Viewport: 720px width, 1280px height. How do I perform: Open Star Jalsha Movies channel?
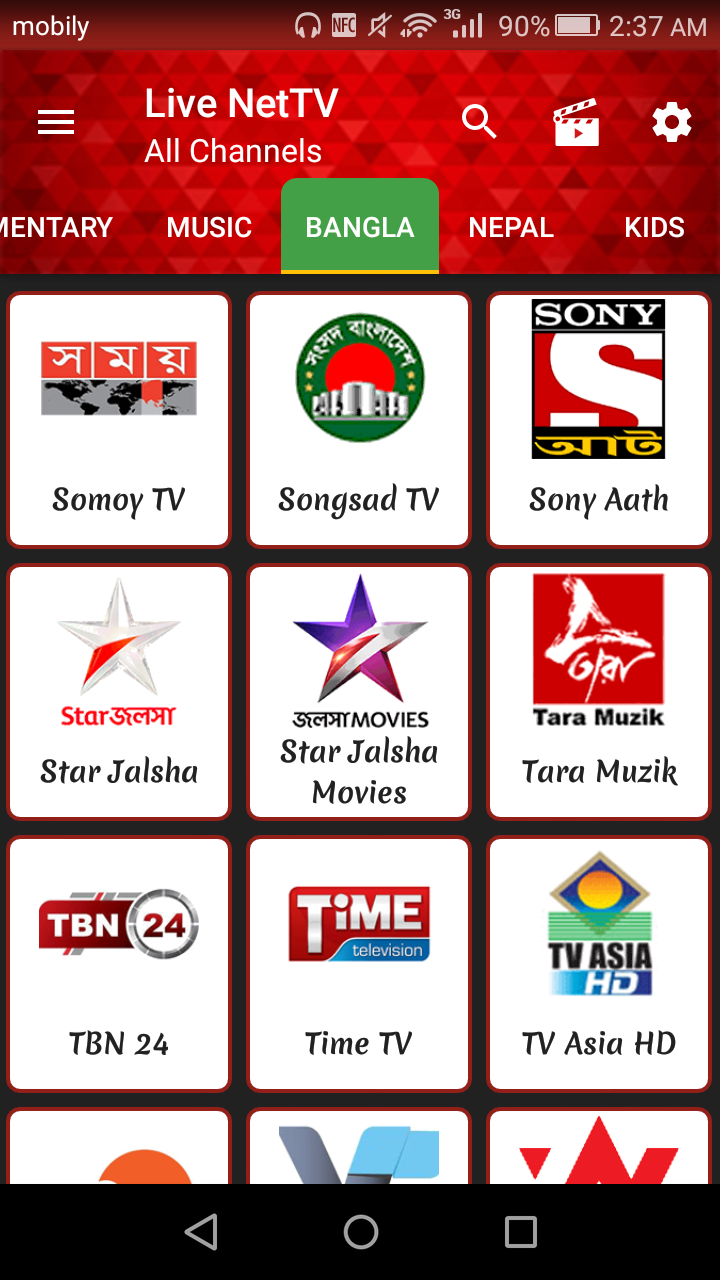pyautogui.click(x=359, y=692)
